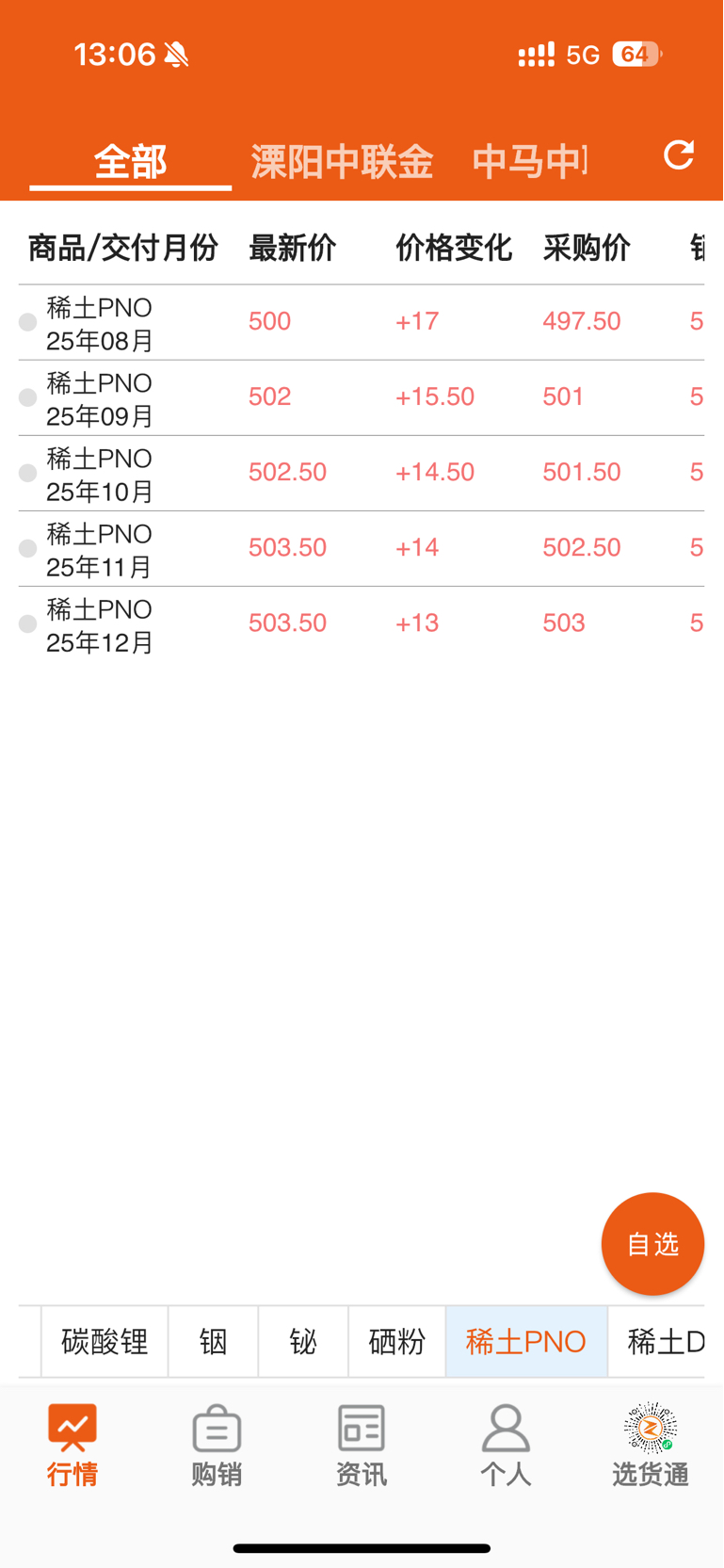Open the 中马中 top tab
This screenshot has height=1568, width=724.
[x=530, y=162]
